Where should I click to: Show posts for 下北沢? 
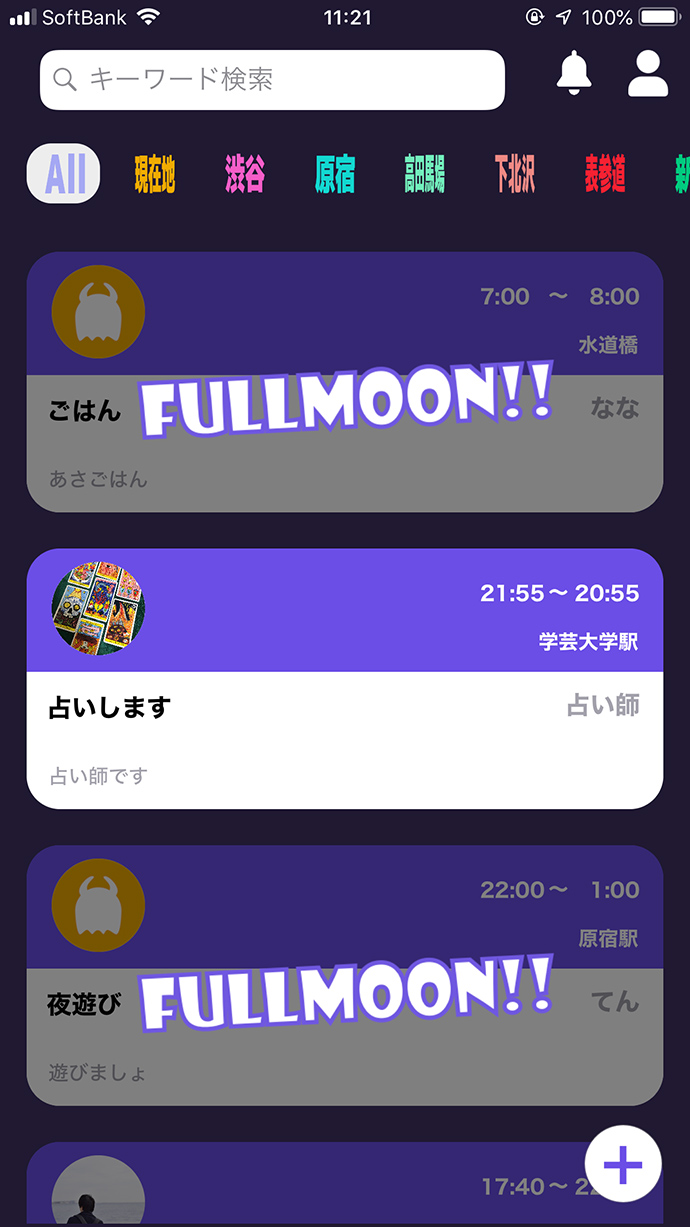(515, 175)
